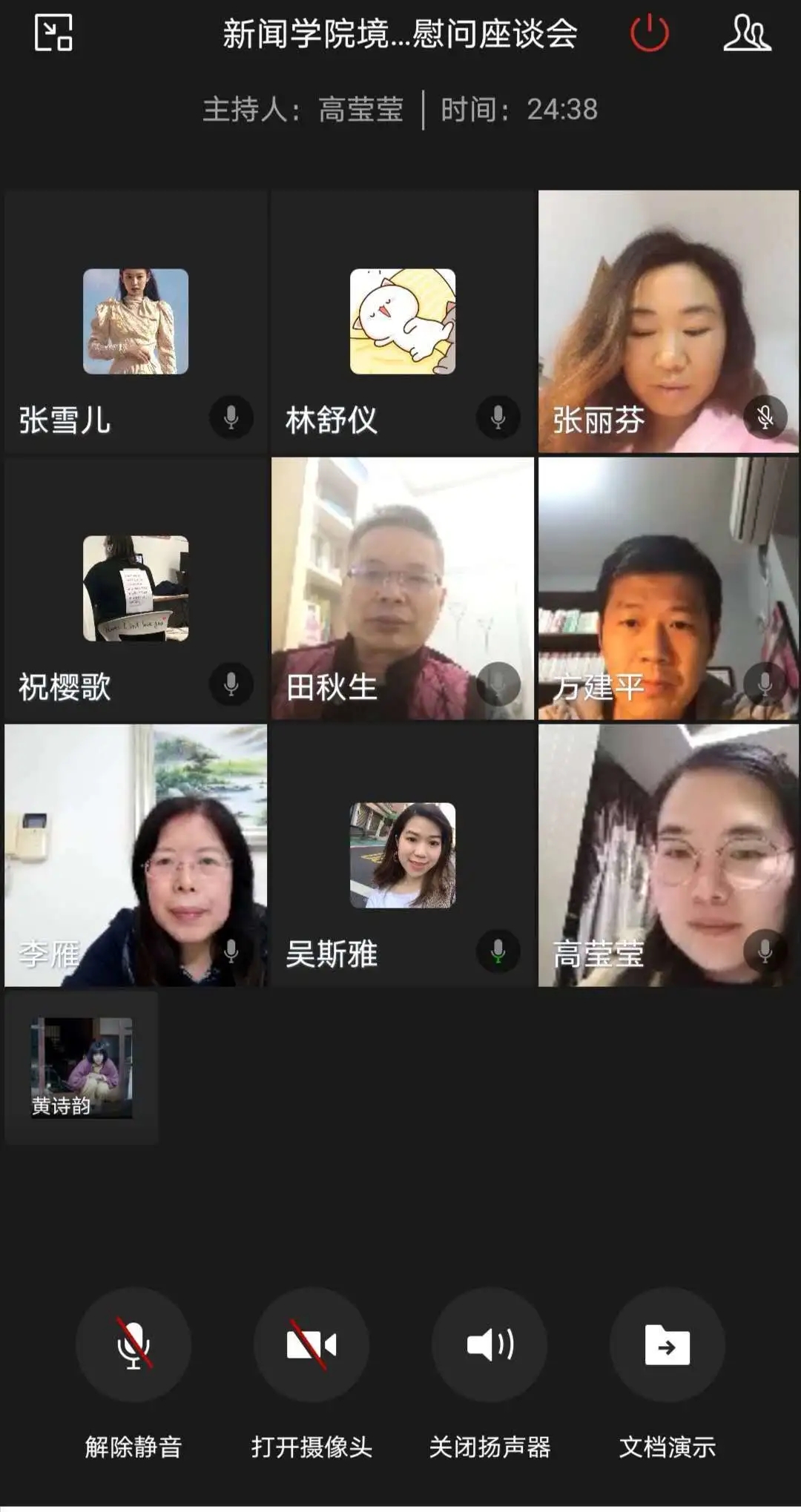Open 张丽芬's video tile
Screen dimensions: 801x1512
pos(668,322)
